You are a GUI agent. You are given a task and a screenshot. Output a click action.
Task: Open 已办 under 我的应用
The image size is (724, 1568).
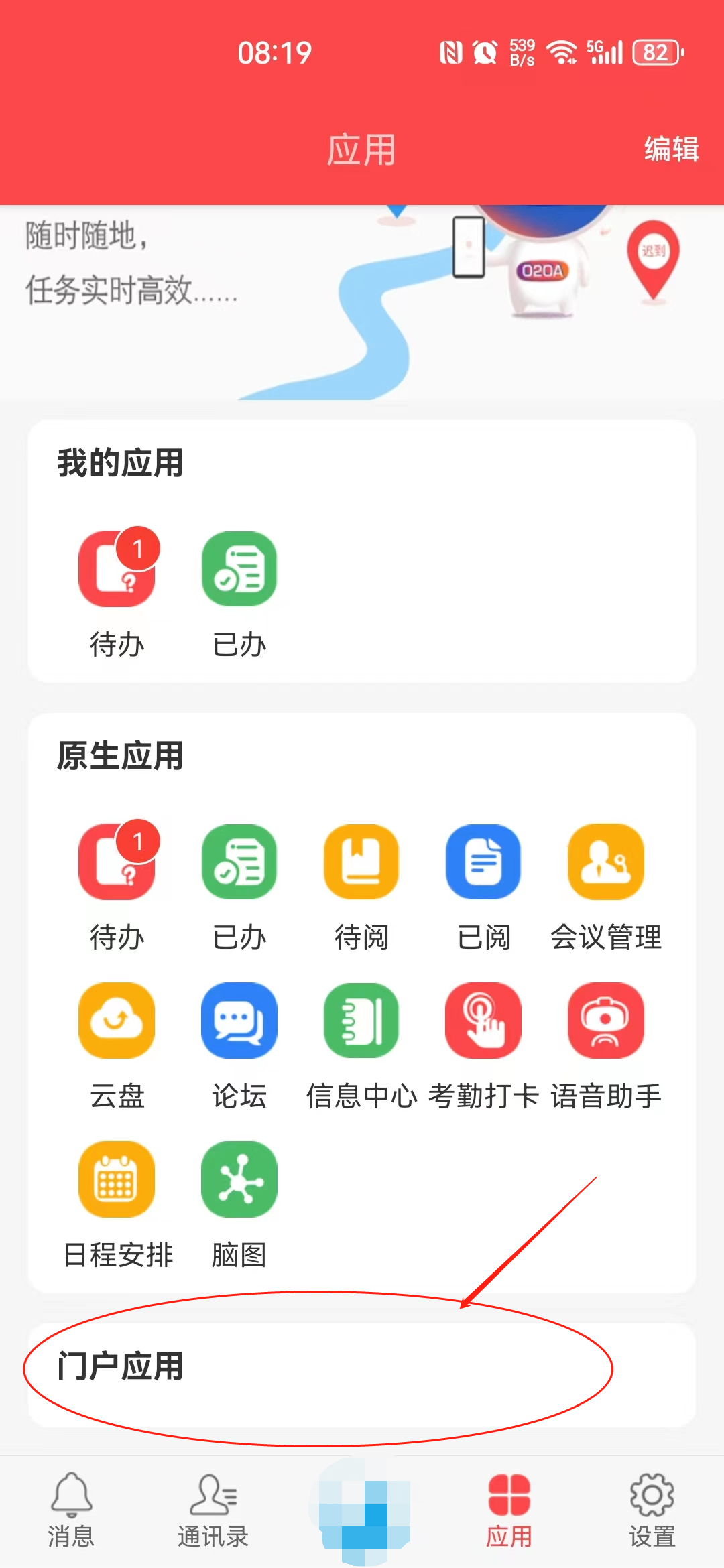coord(239,570)
